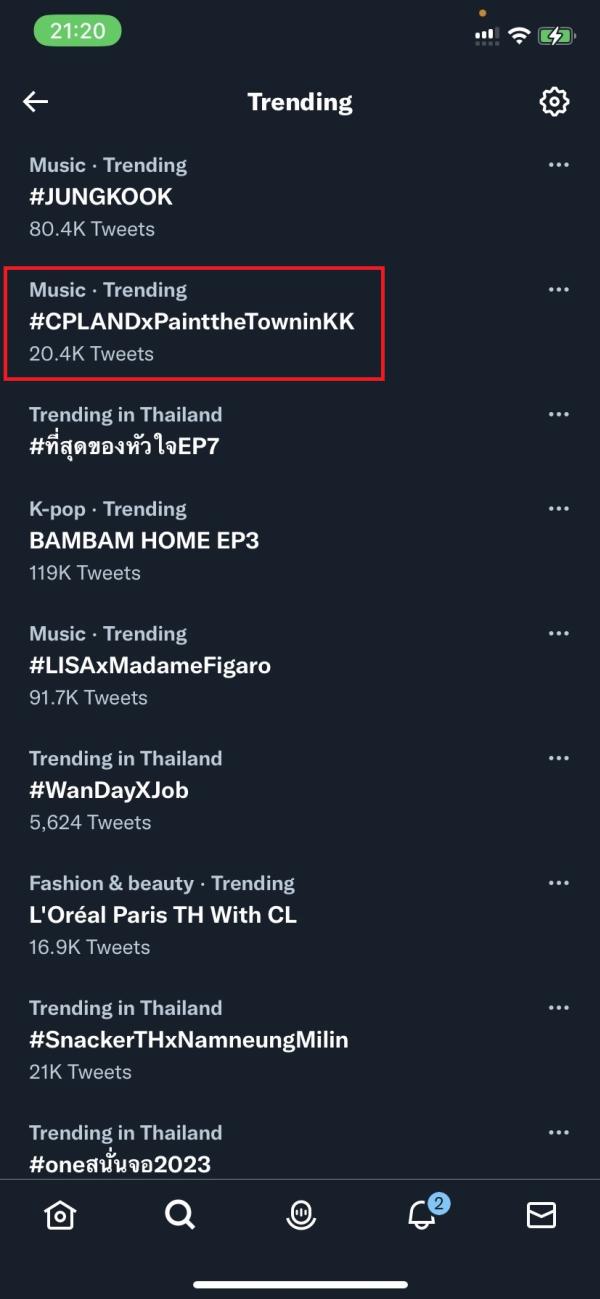Open the Spaces tab
Screen dimensions: 600x1299
pos(300,1215)
